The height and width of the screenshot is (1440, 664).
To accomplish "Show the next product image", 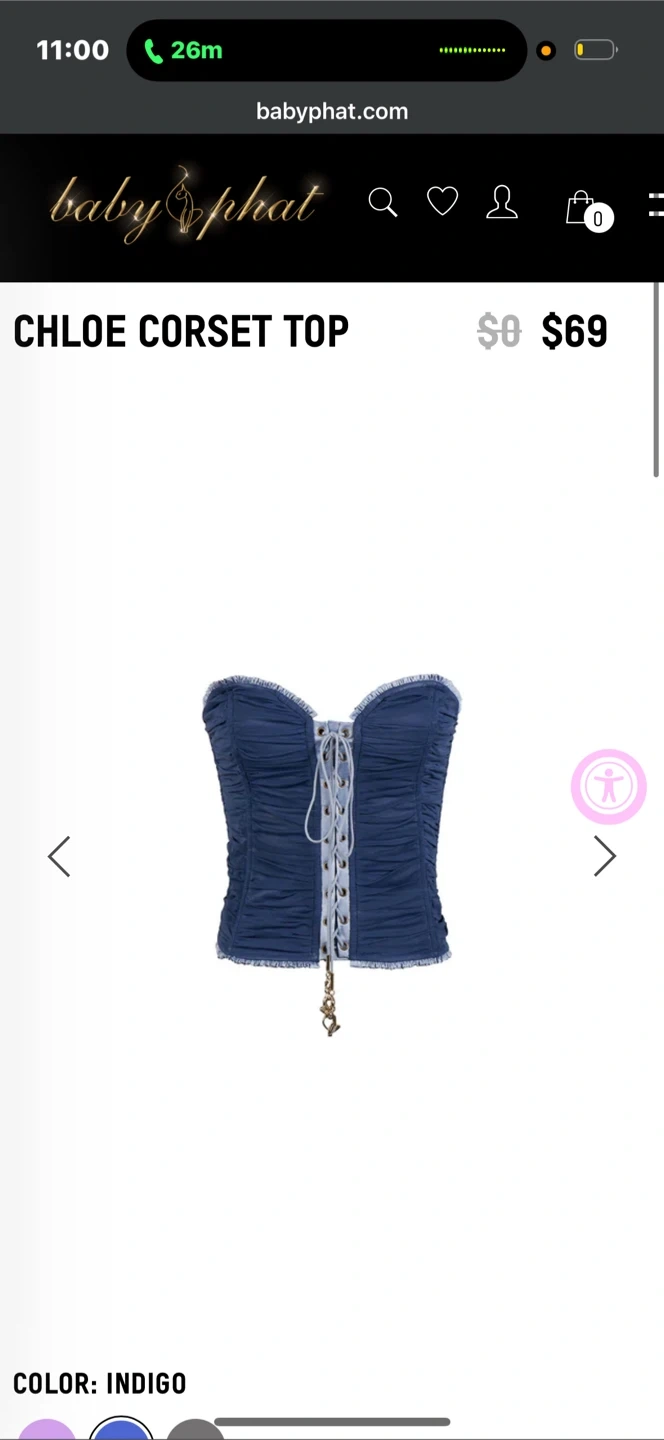I will point(604,857).
